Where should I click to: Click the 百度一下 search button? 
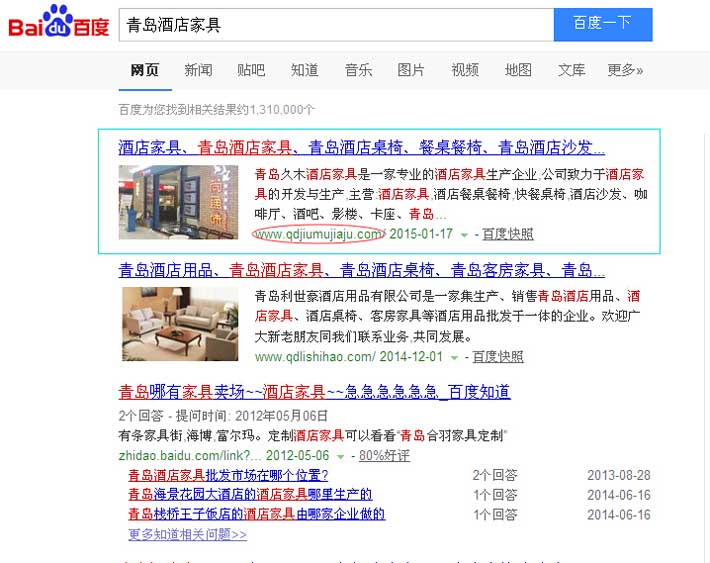(x=602, y=24)
